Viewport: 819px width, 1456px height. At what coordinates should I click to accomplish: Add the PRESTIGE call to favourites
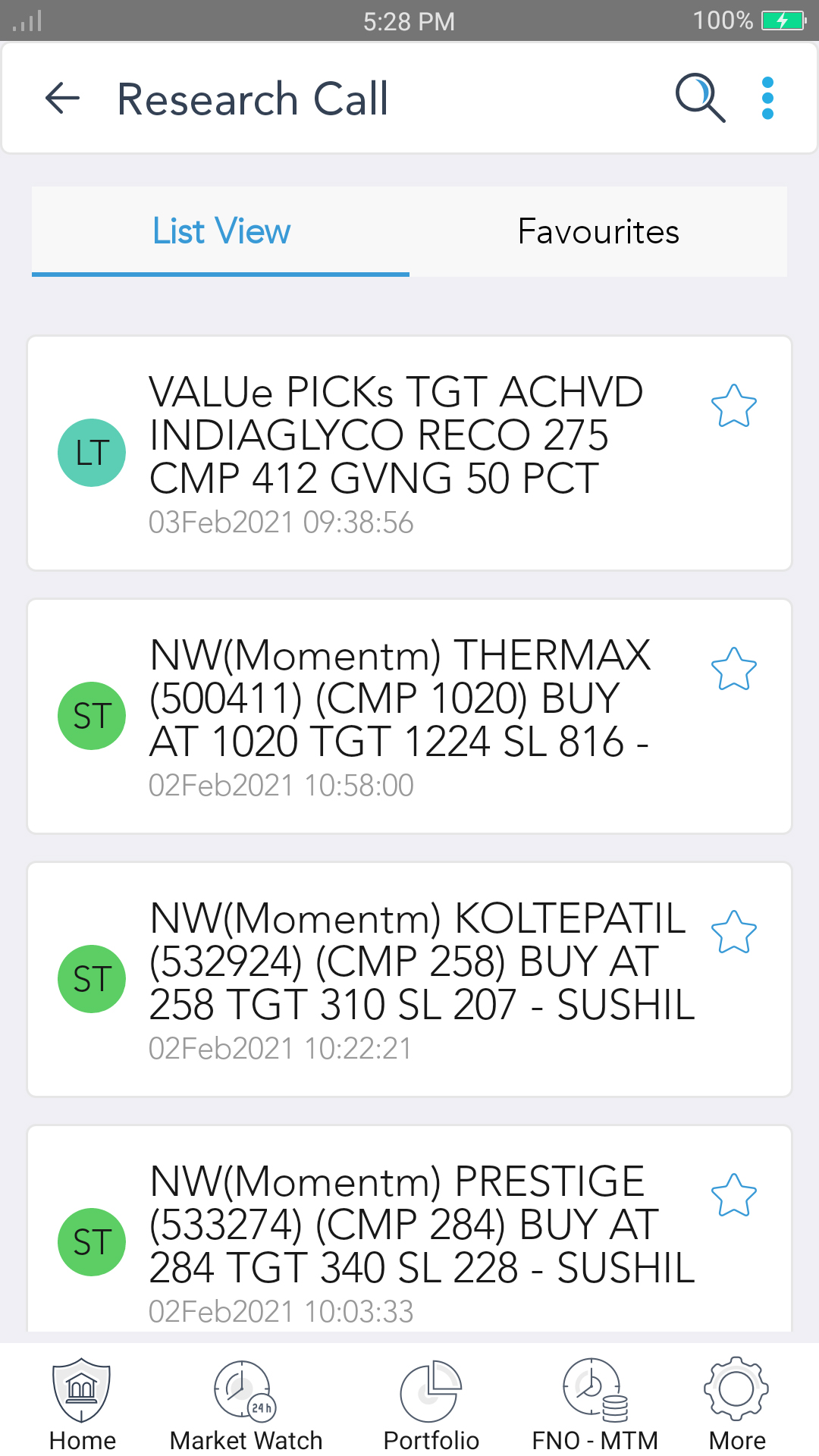[x=733, y=1195]
